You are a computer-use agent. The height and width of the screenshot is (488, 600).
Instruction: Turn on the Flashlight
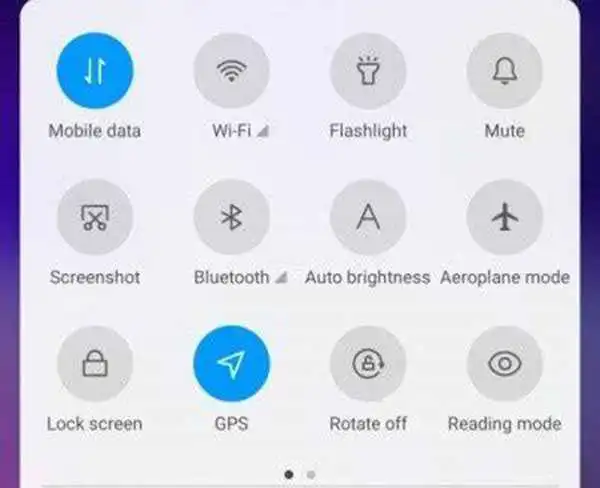[x=368, y=71]
